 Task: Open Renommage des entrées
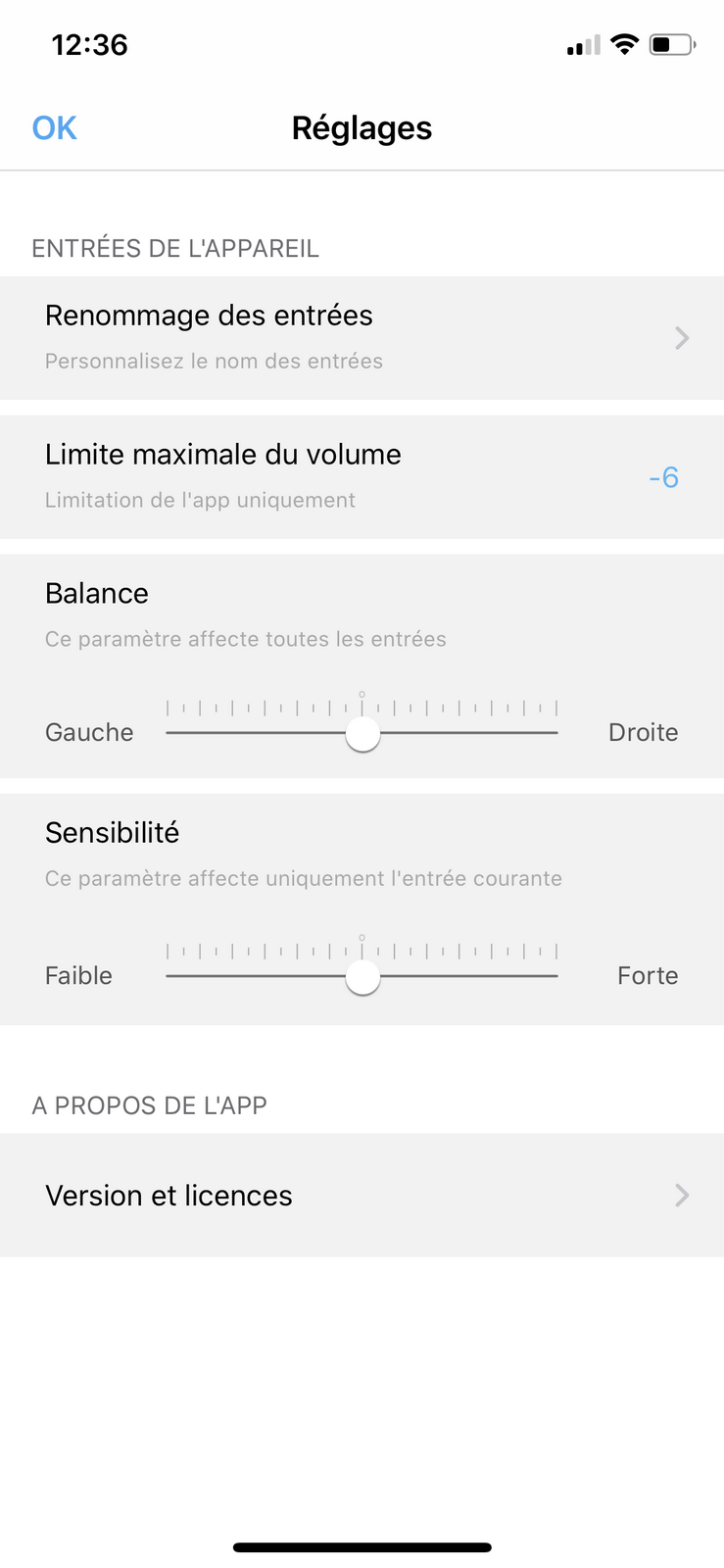(362, 338)
